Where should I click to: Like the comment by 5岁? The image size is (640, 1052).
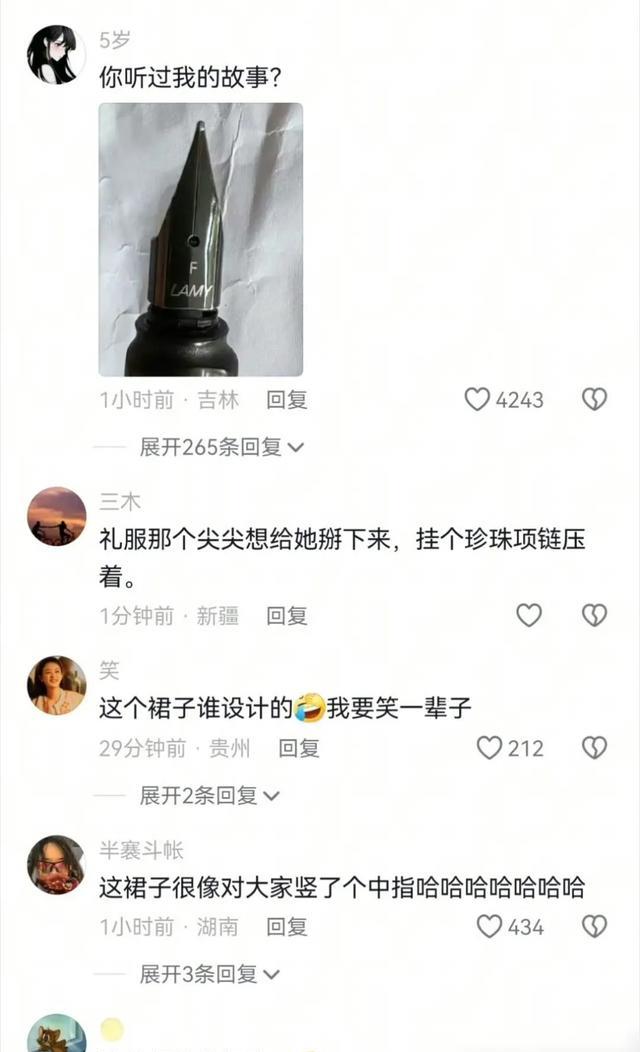pos(477,399)
